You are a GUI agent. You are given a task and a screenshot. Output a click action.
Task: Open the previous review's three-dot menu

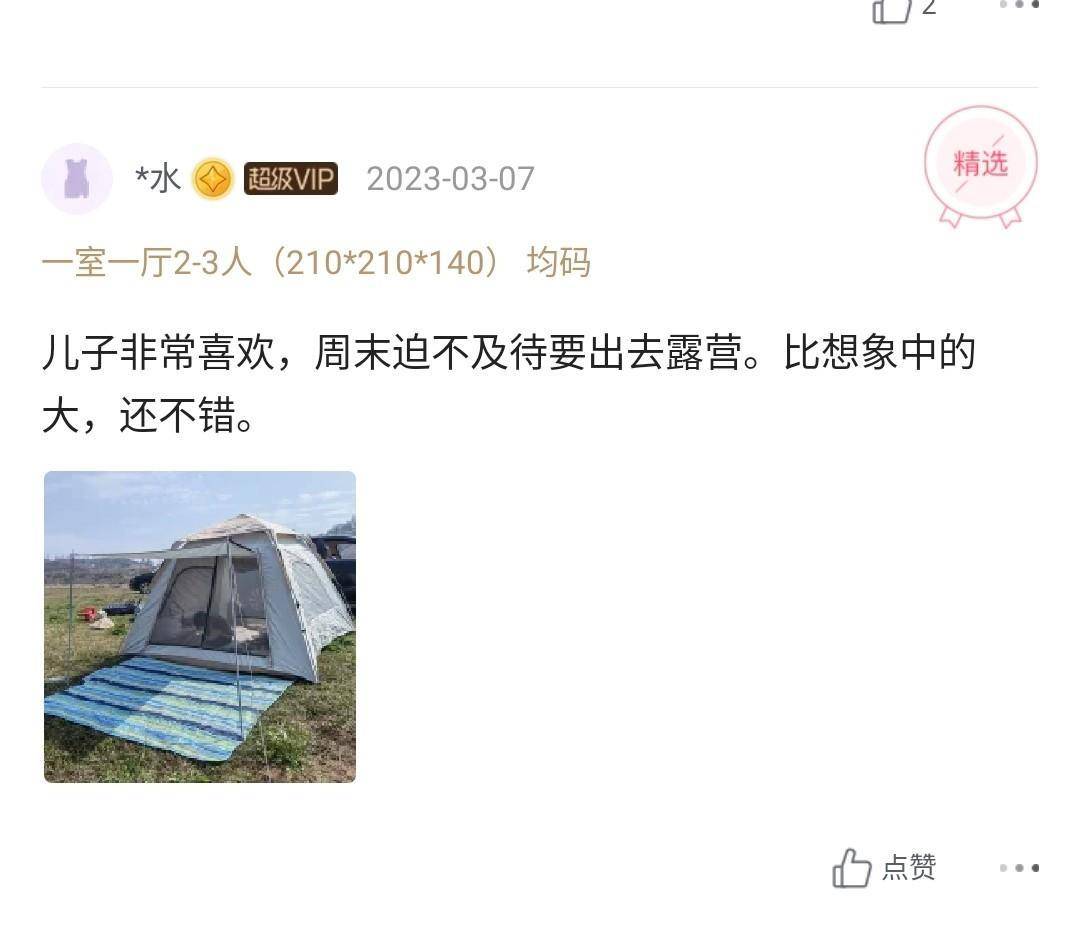(1019, 5)
